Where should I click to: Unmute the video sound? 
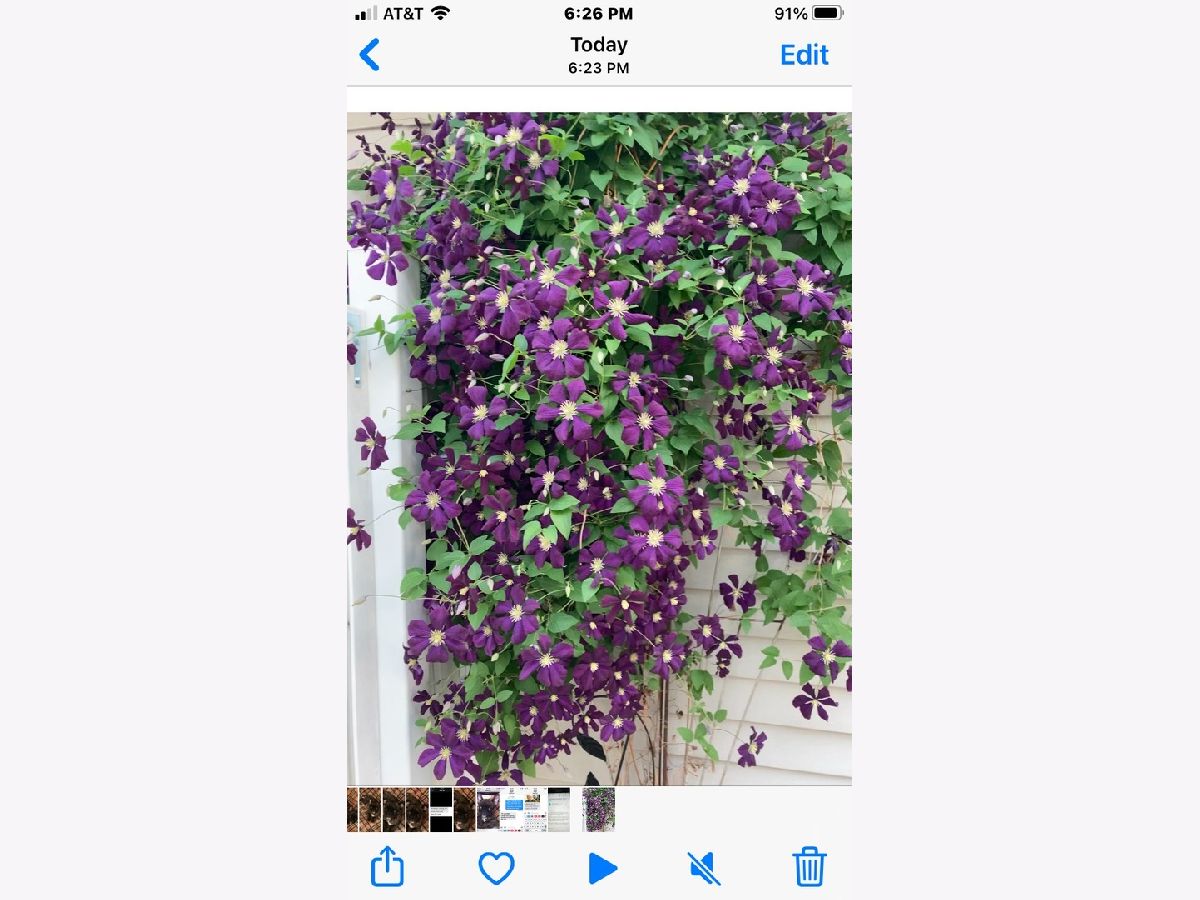coord(705,868)
